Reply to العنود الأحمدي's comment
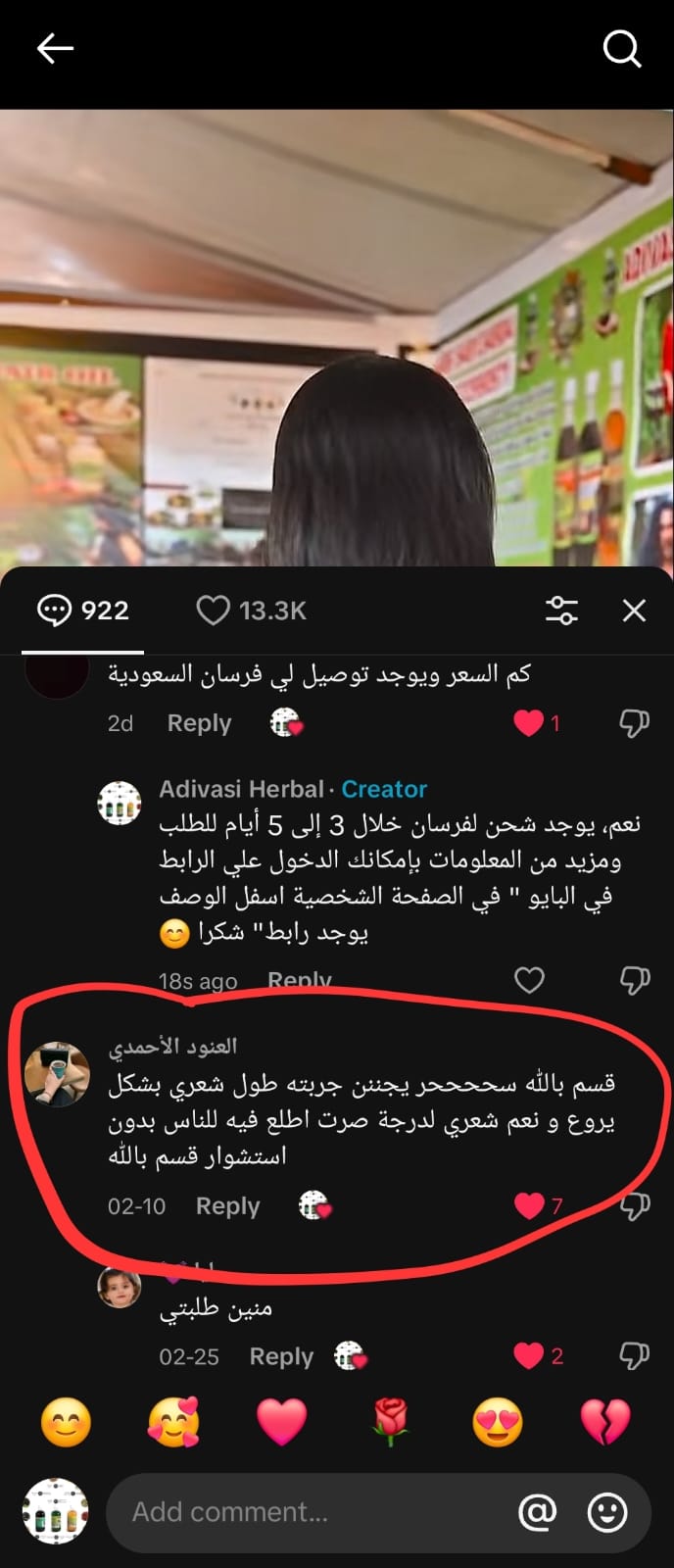This screenshot has height=1568, width=674. coord(227,1206)
